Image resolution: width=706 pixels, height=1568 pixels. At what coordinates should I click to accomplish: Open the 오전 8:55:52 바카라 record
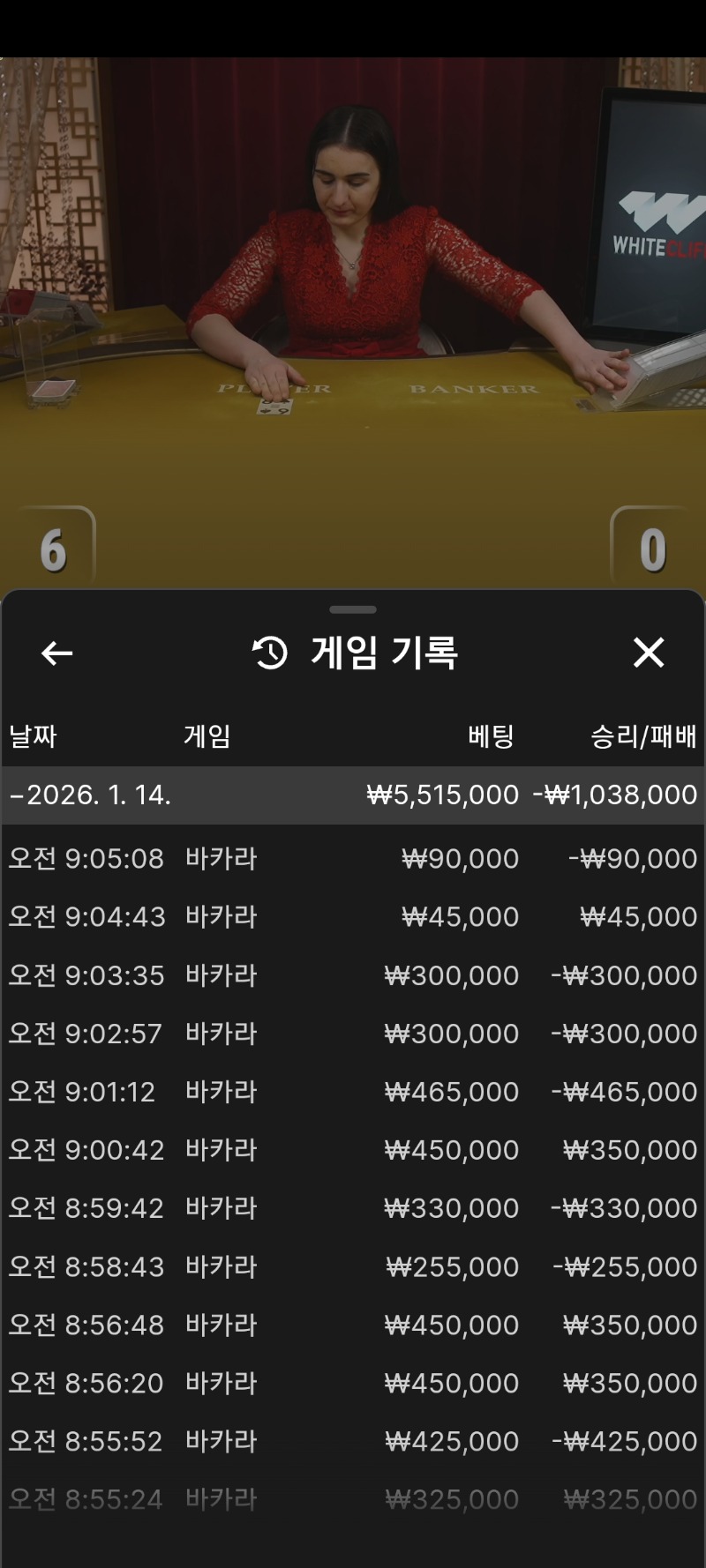(x=353, y=1442)
